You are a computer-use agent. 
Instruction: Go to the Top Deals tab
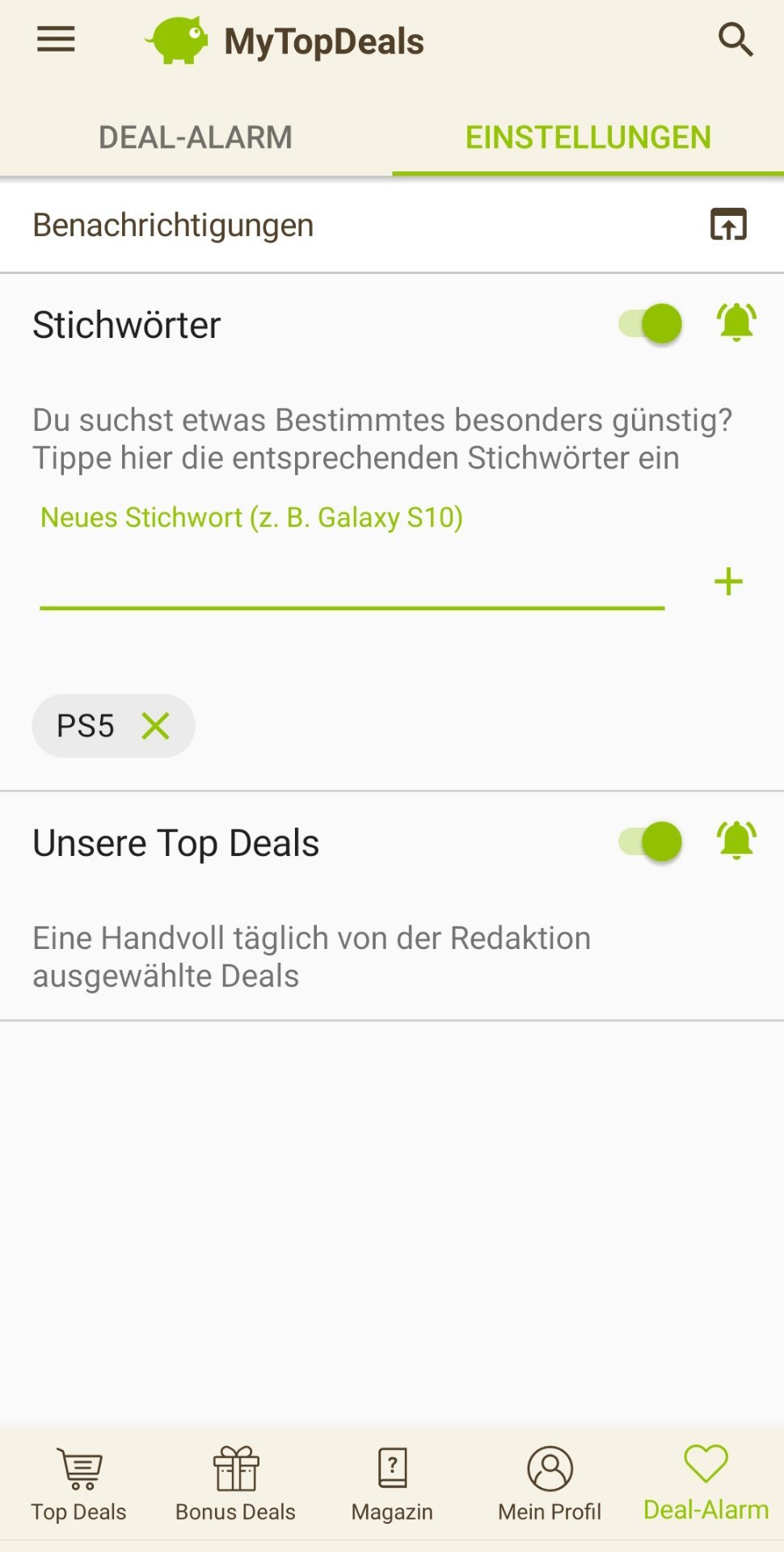click(78, 1485)
